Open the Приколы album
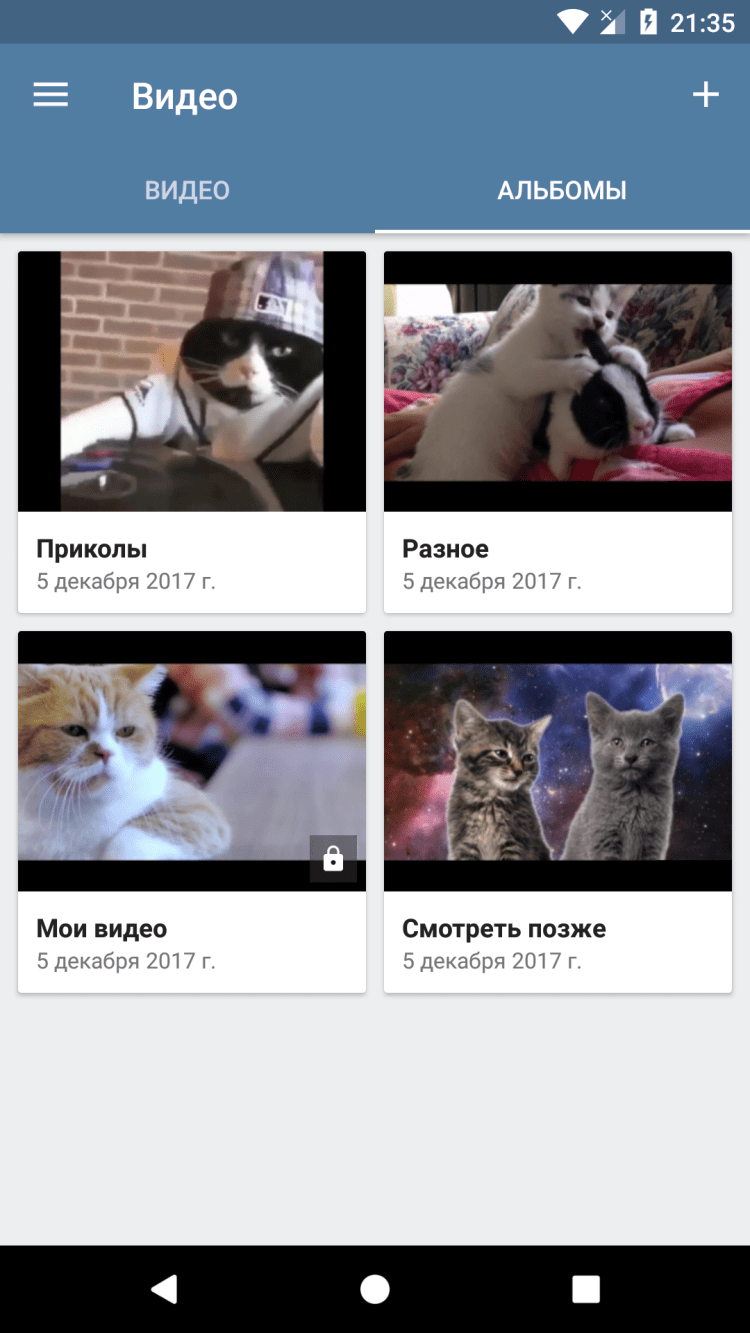750x1333 pixels. coord(192,431)
